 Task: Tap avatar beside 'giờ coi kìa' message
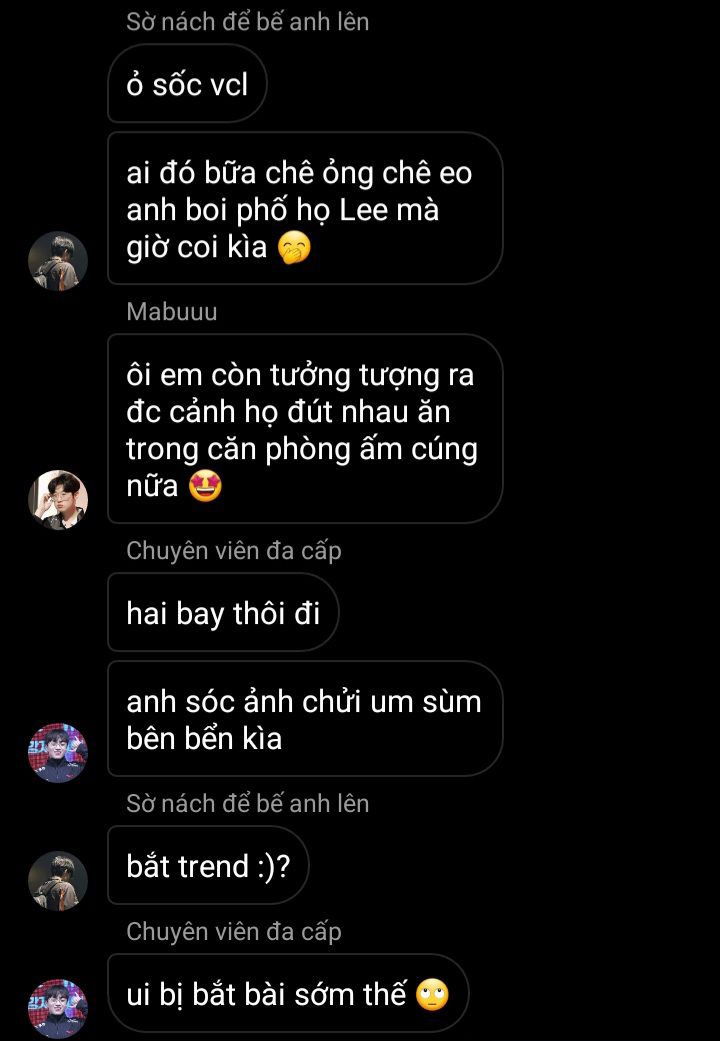(x=58, y=260)
